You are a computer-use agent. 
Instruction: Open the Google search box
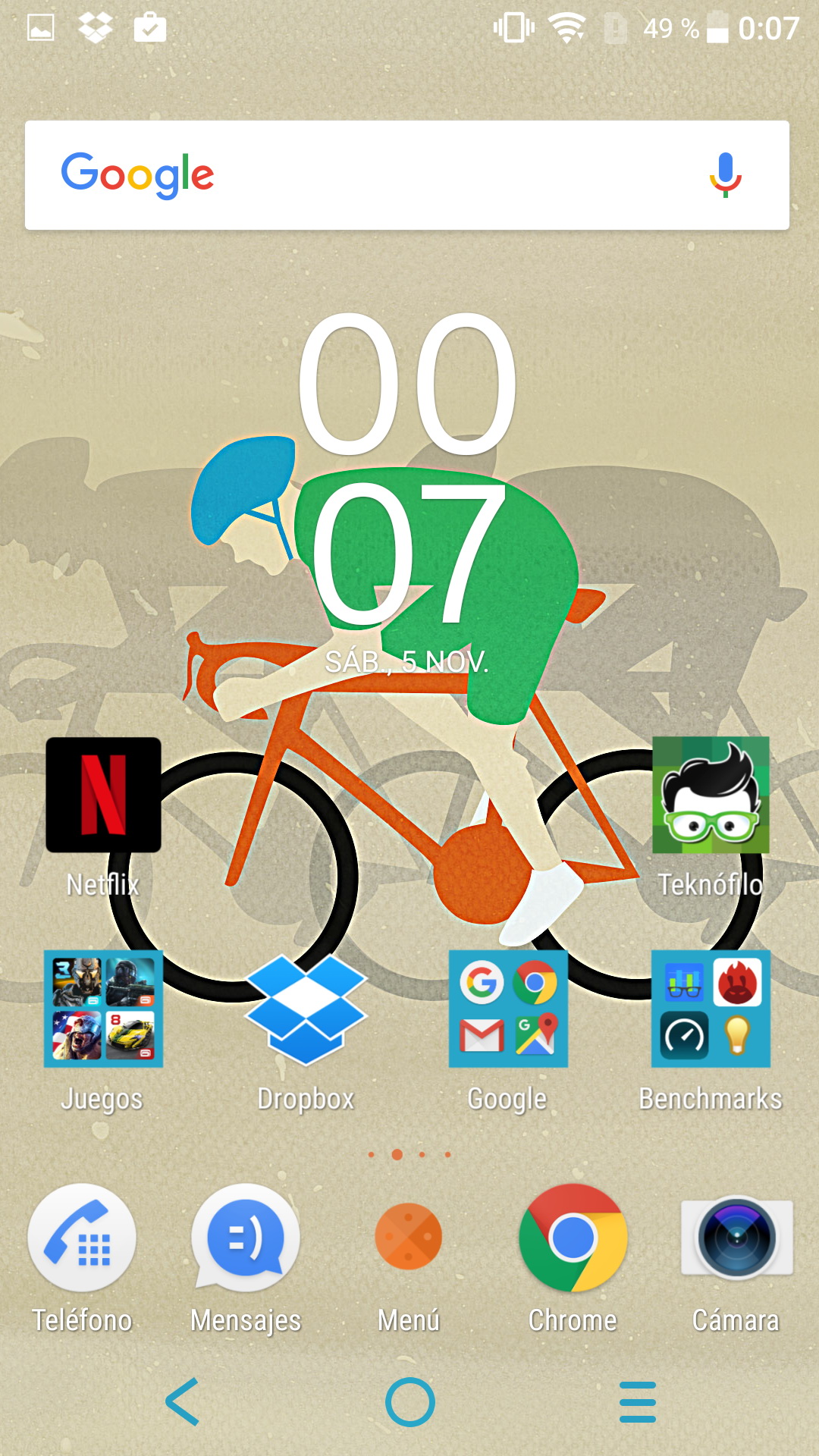click(379, 175)
